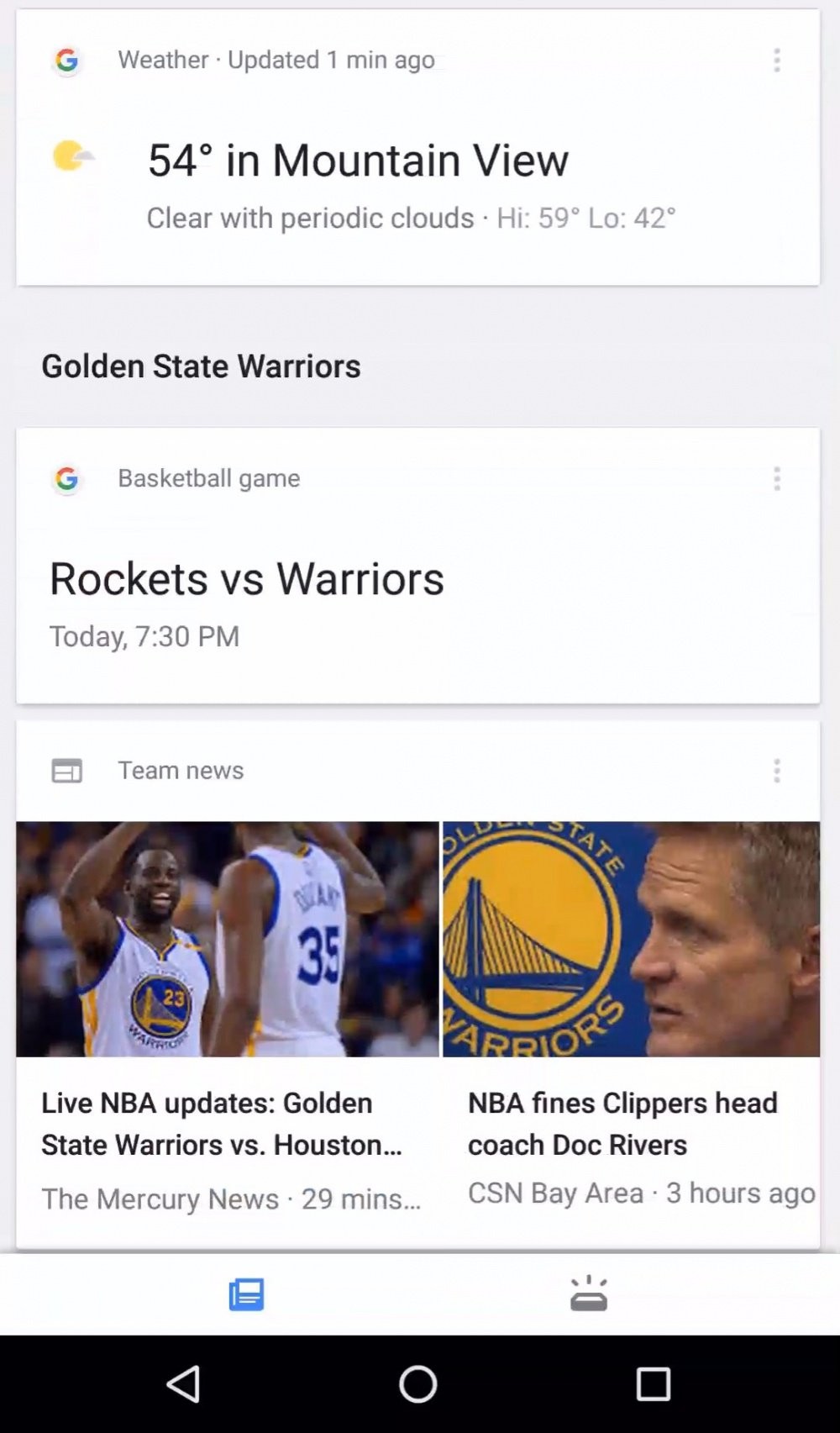This screenshot has height=1433, width=840.
Task: Open the Team news card overflow menu
Action: pos(776,771)
